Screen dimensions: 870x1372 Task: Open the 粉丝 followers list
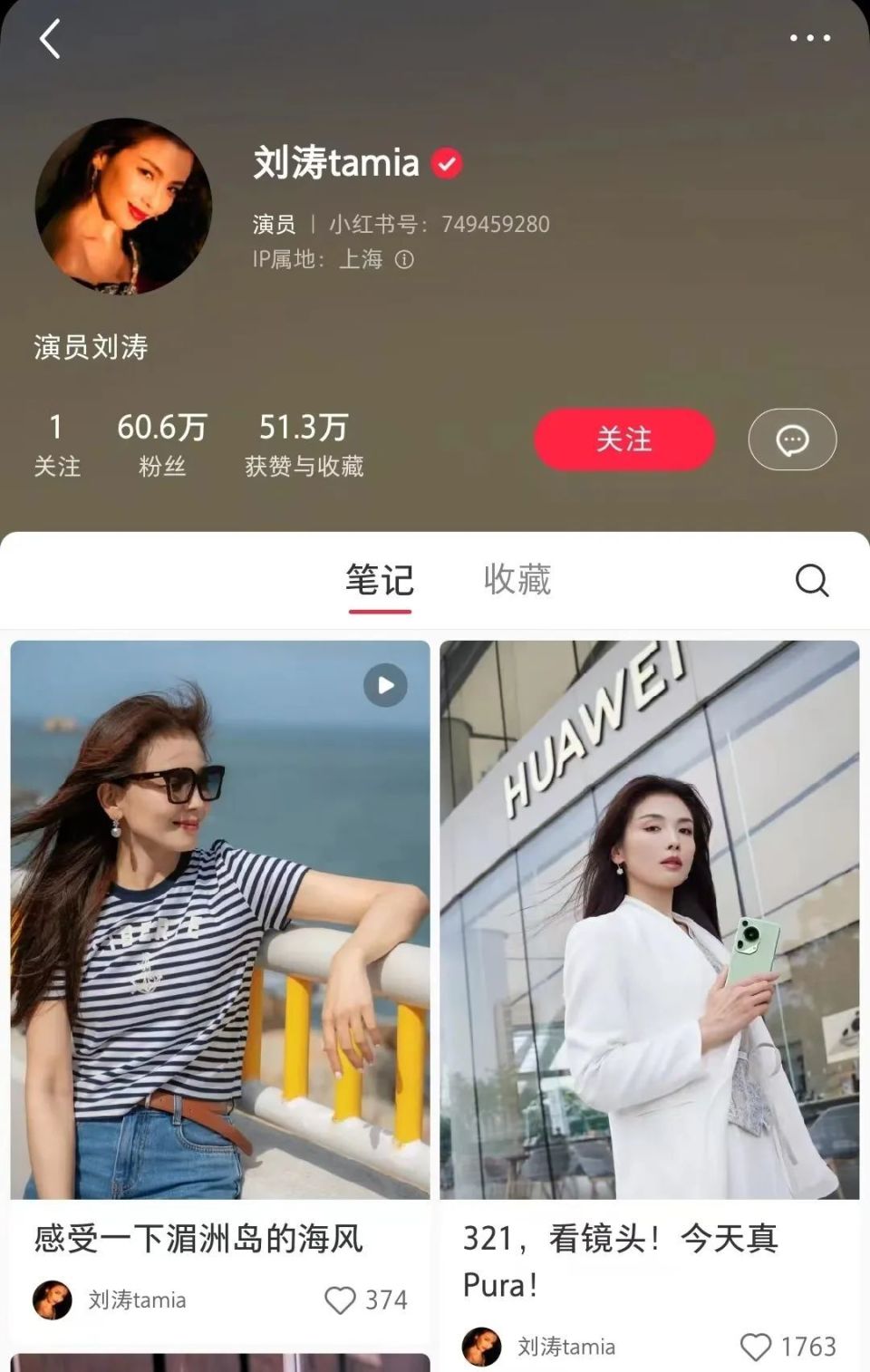click(x=160, y=443)
